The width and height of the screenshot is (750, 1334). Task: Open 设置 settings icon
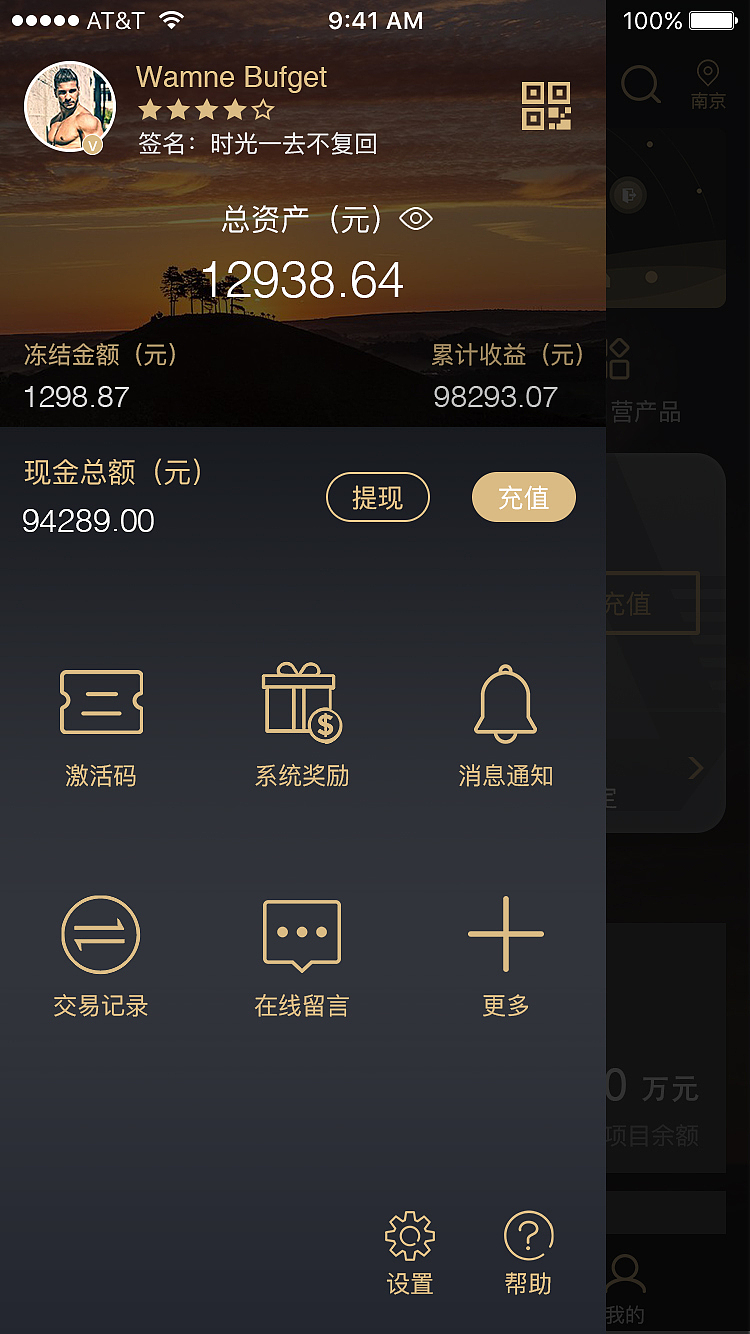pos(410,1237)
